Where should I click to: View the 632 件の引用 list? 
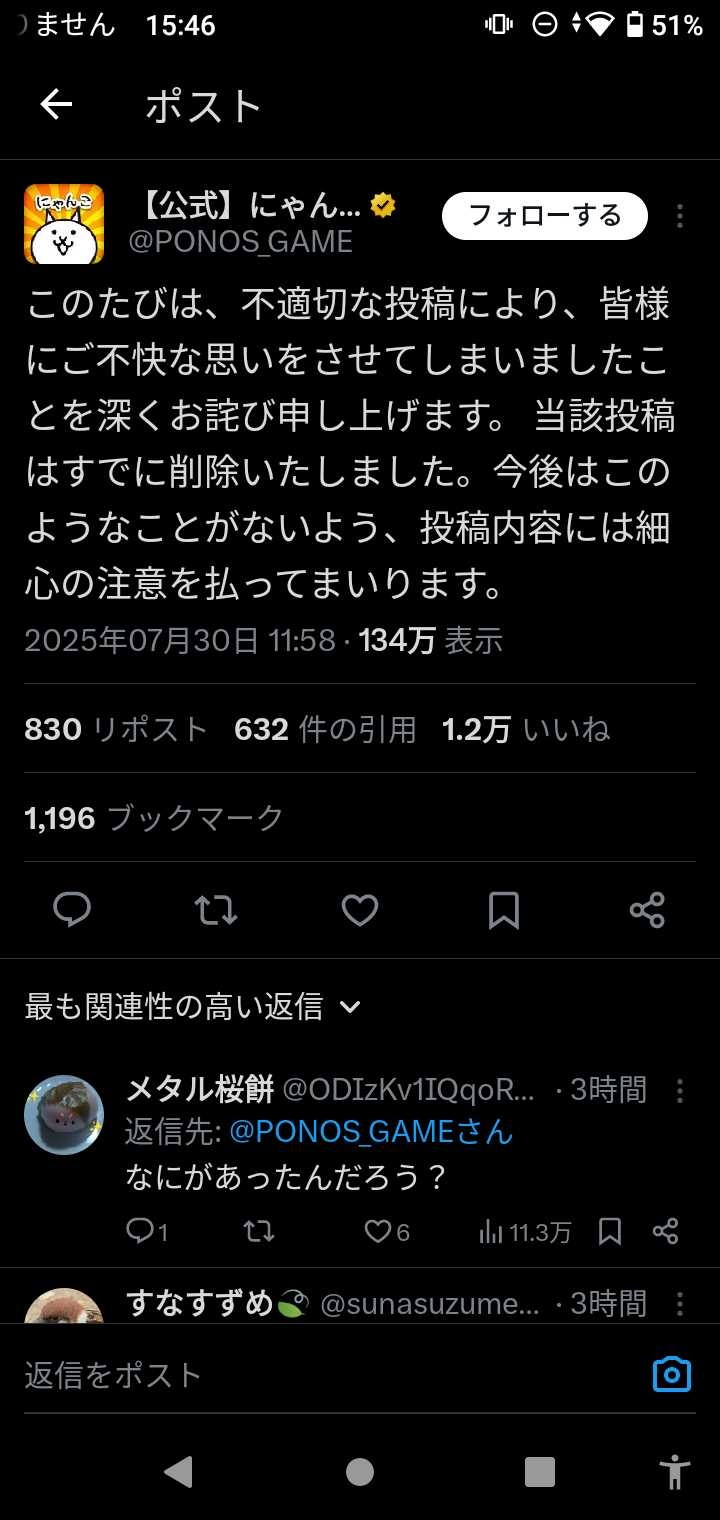click(x=325, y=730)
